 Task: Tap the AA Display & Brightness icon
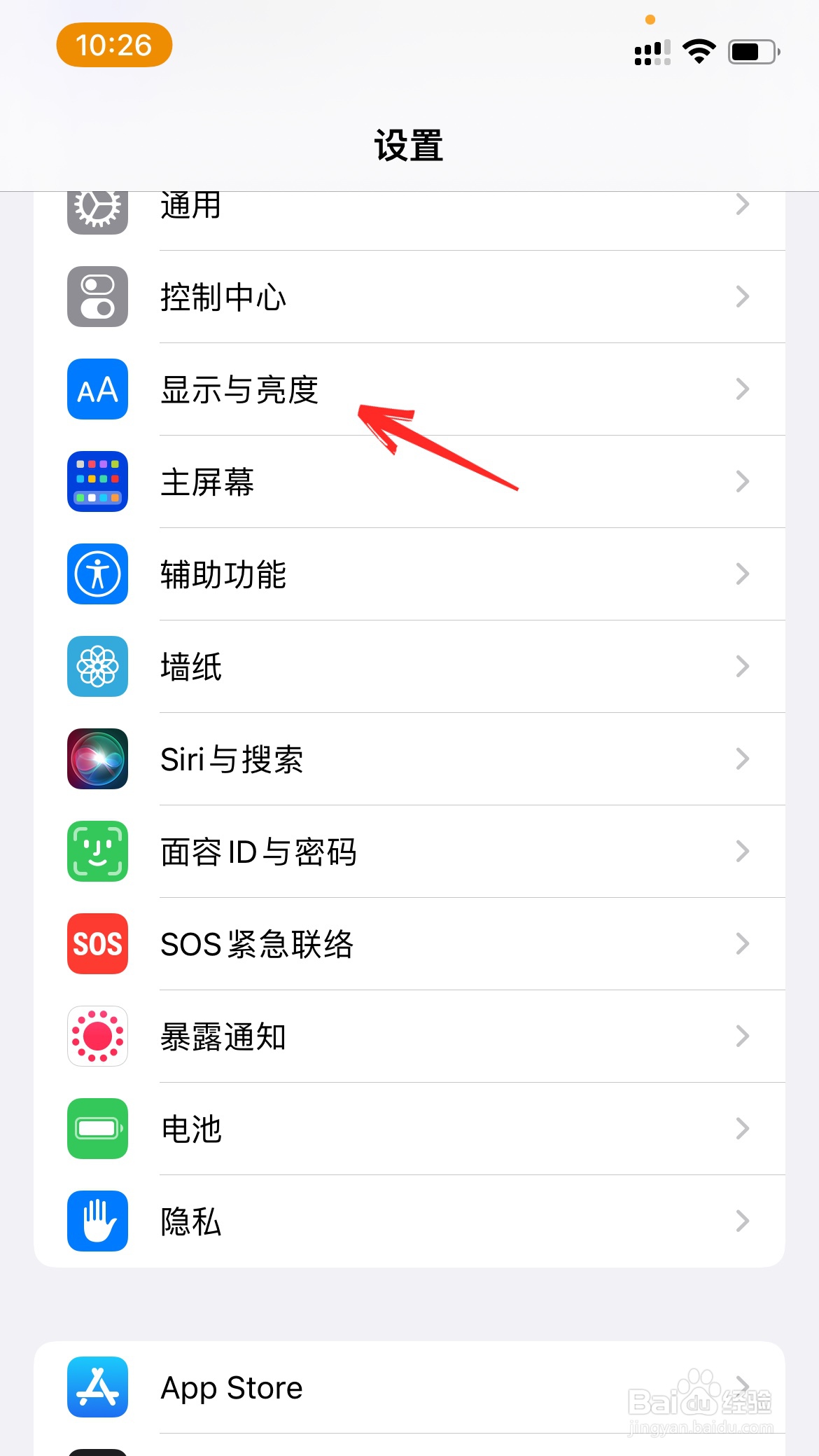[x=97, y=389]
